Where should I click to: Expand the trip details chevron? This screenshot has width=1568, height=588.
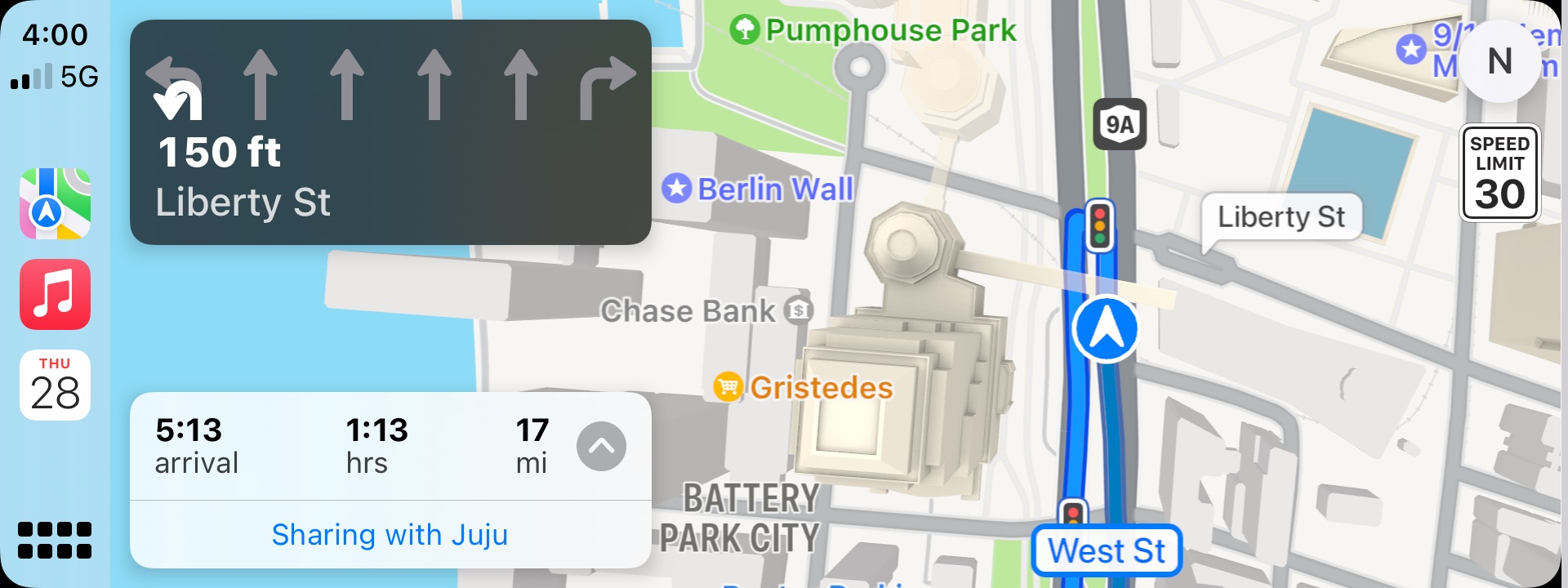601,446
